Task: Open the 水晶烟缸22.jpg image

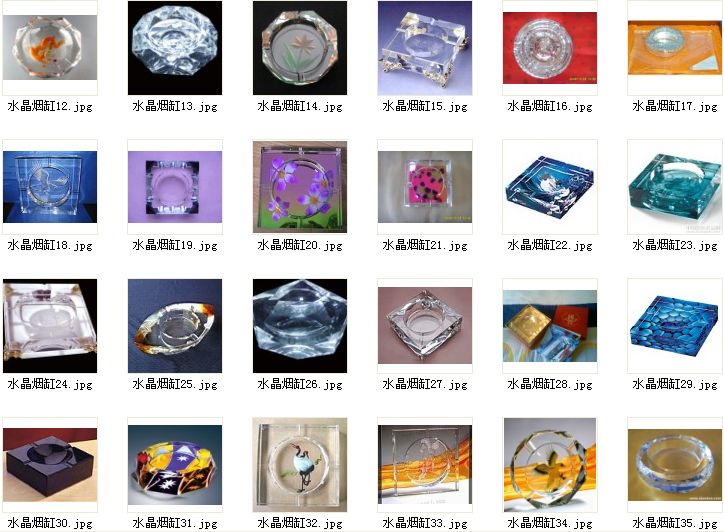Action: pyautogui.click(x=549, y=187)
